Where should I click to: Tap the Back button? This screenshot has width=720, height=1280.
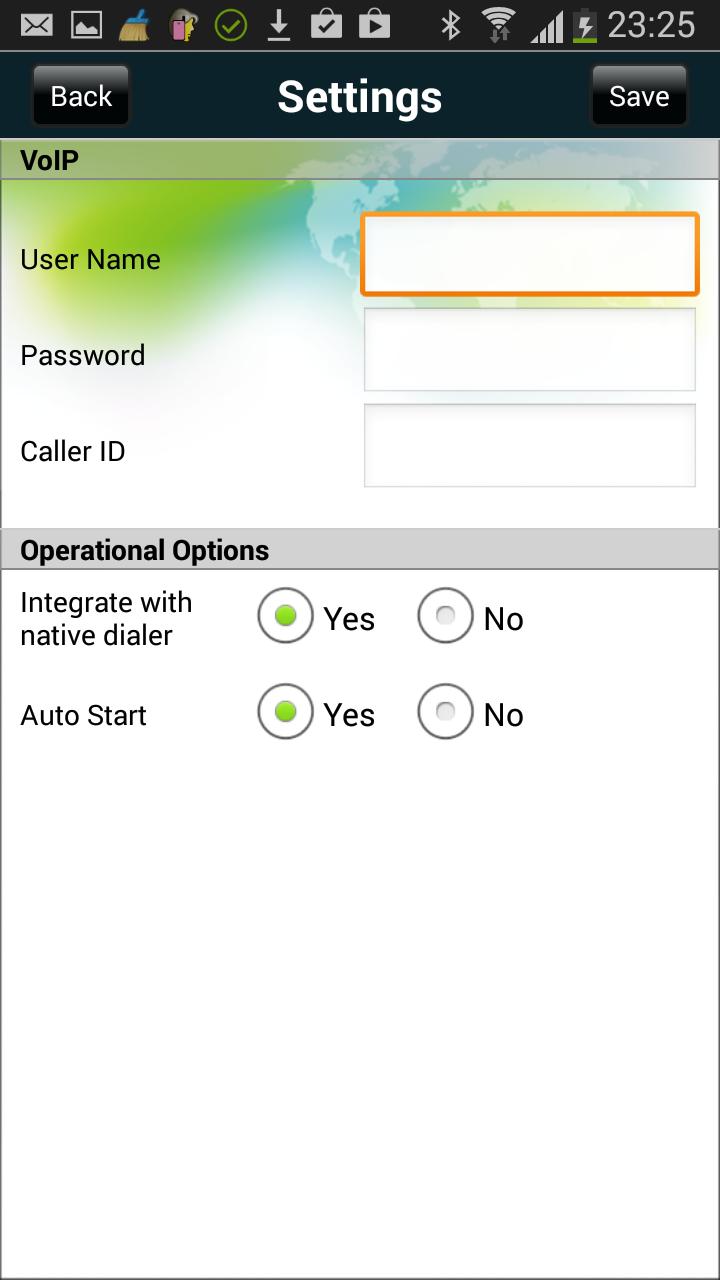pos(81,96)
